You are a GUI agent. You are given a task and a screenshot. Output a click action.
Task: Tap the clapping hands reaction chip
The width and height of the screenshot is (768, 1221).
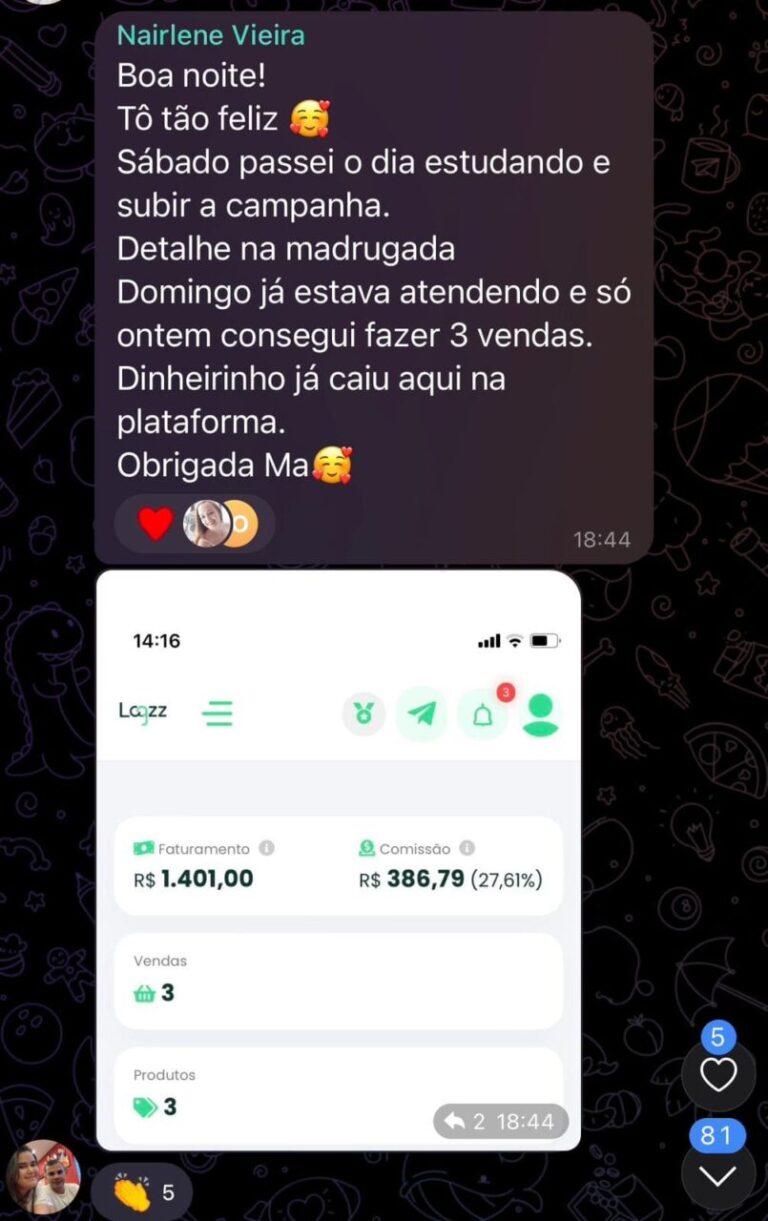click(142, 1192)
